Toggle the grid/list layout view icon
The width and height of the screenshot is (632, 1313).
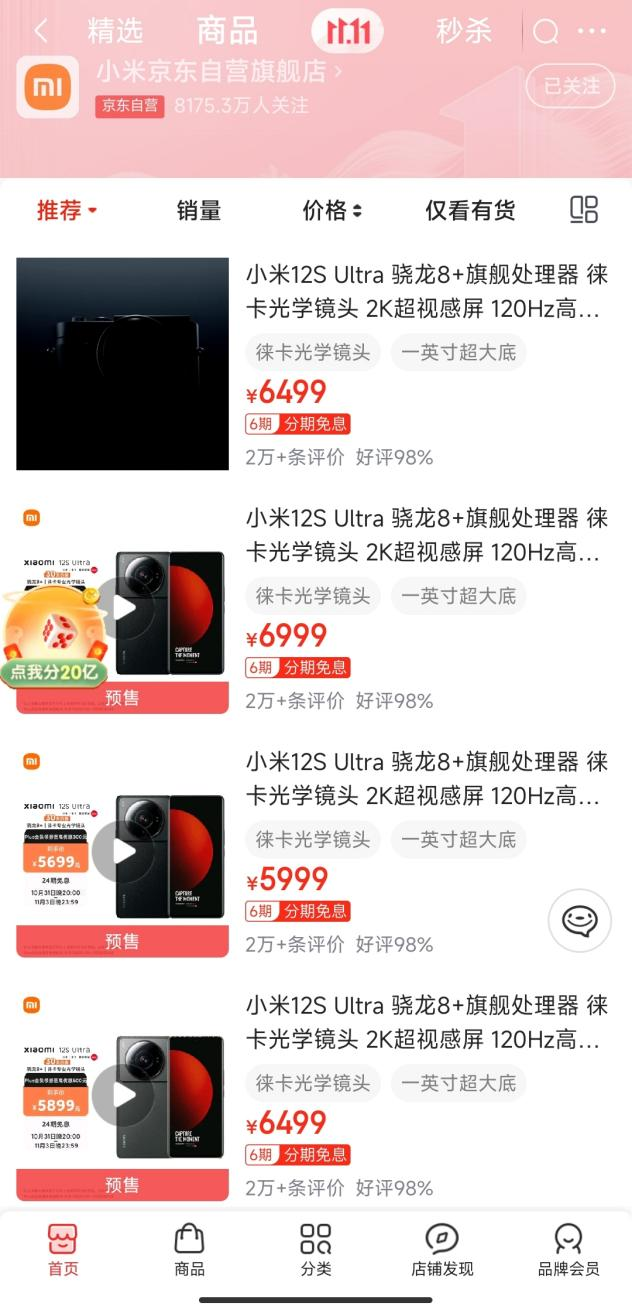[583, 210]
